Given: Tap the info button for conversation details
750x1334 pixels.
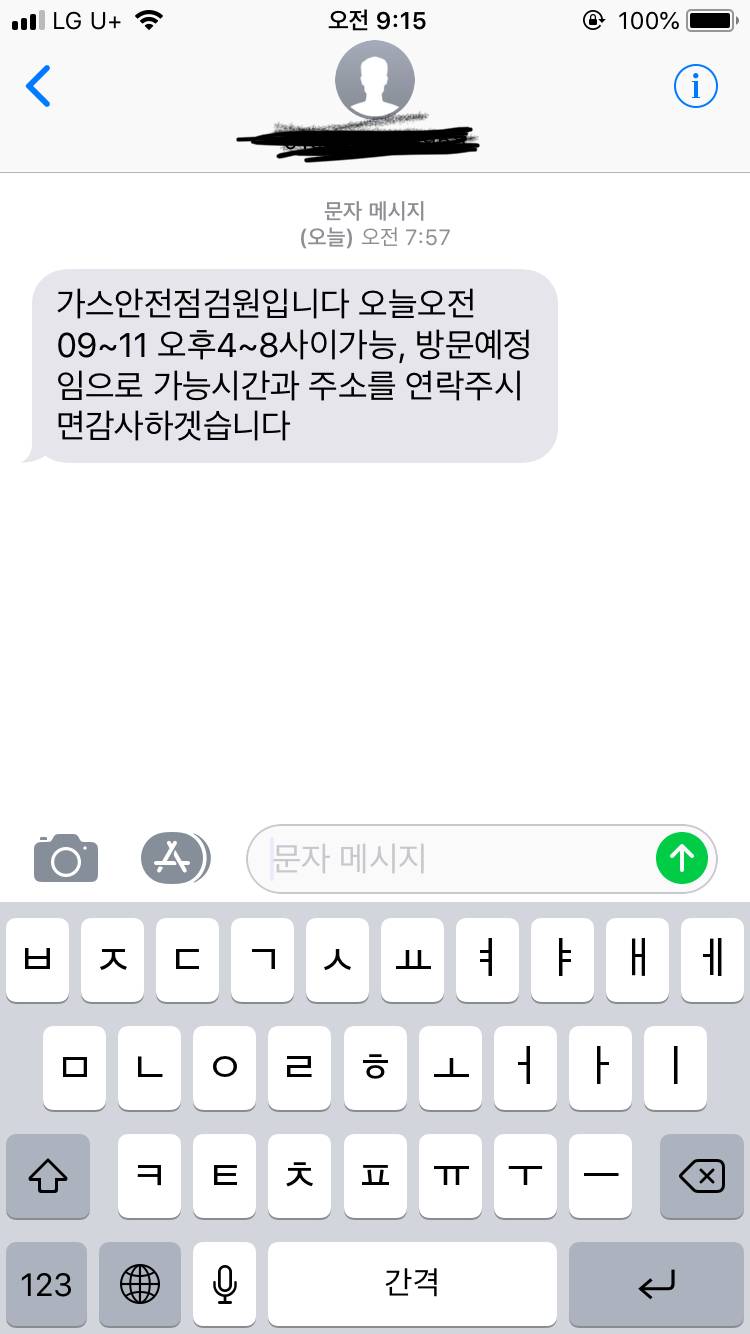Looking at the screenshot, I should (695, 86).
